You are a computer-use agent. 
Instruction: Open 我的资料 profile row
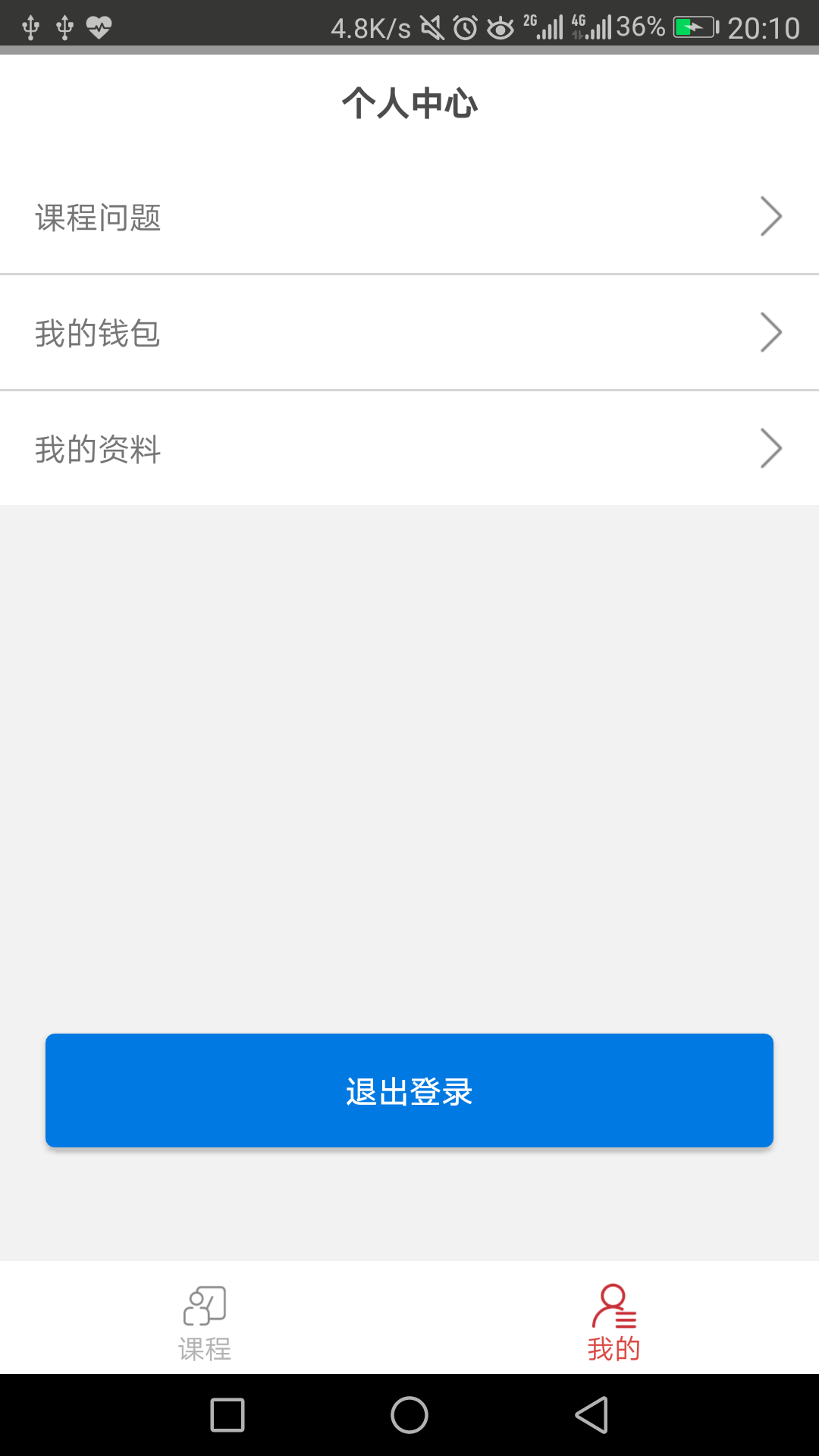click(x=409, y=449)
